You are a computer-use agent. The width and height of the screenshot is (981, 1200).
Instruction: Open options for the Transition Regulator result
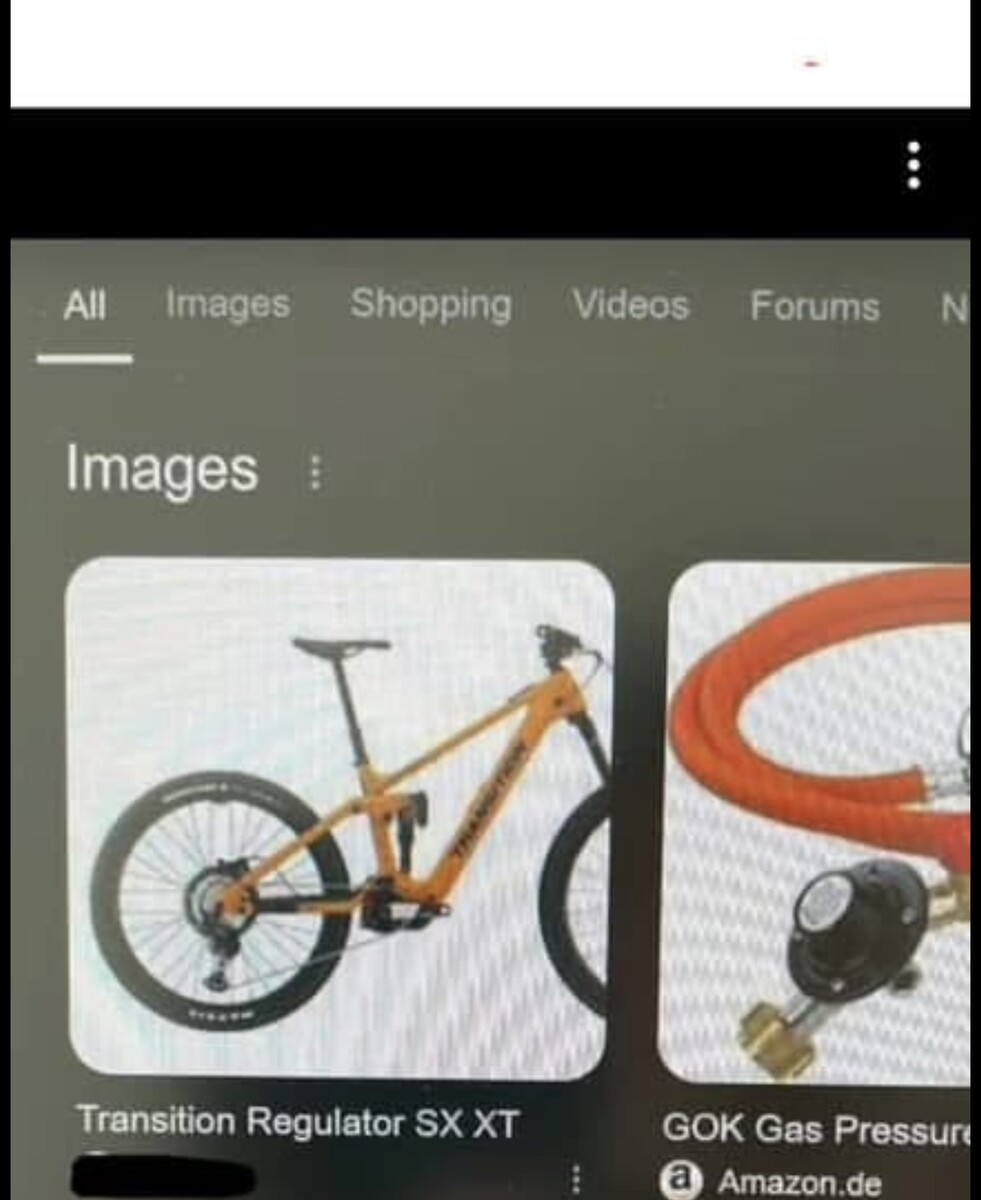tap(576, 1180)
